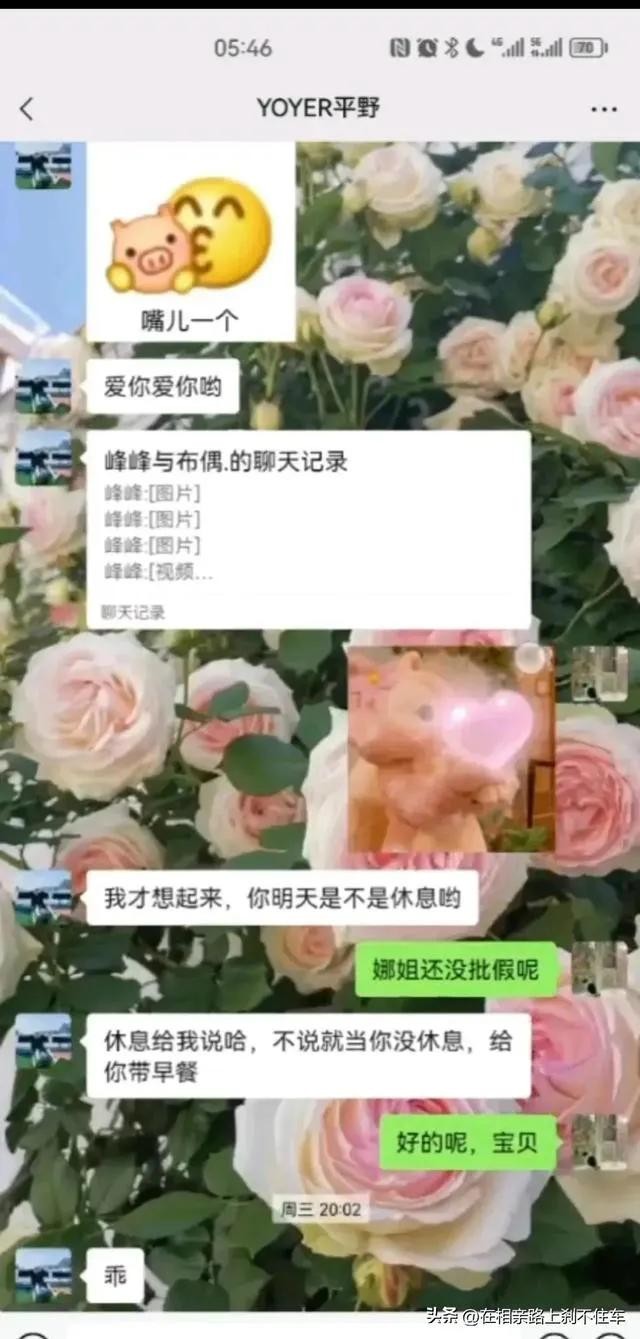Open 峰峰与布偶 chat record card
This screenshot has height=1339, width=640.
click(x=308, y=529)
